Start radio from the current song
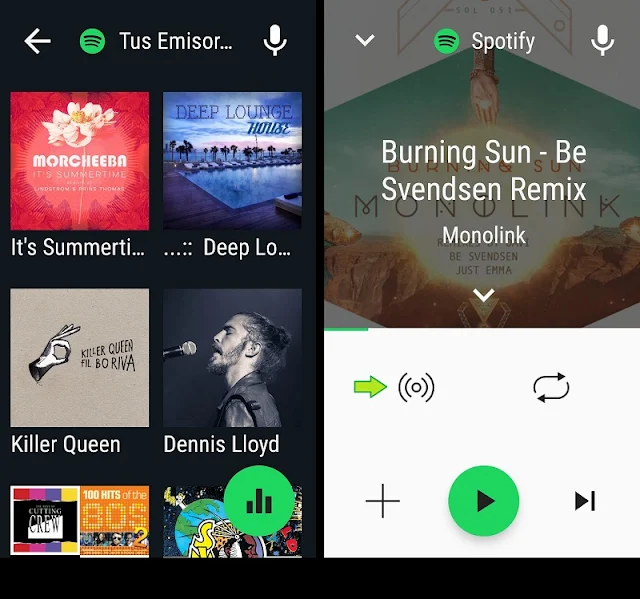640x599 pixels. click(x=416, y=387)
